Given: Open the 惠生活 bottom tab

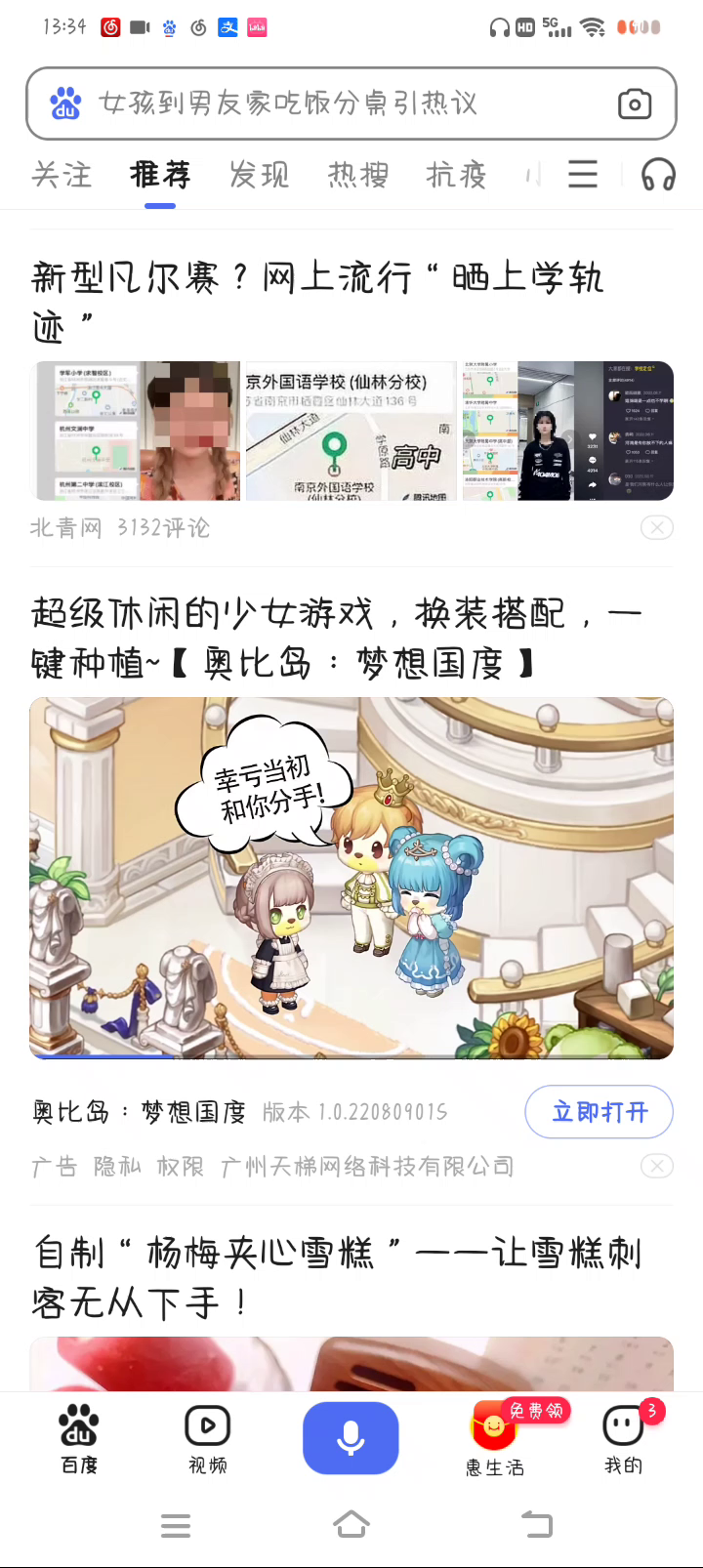Looking at the screenshot, I should click(495, 1438).
